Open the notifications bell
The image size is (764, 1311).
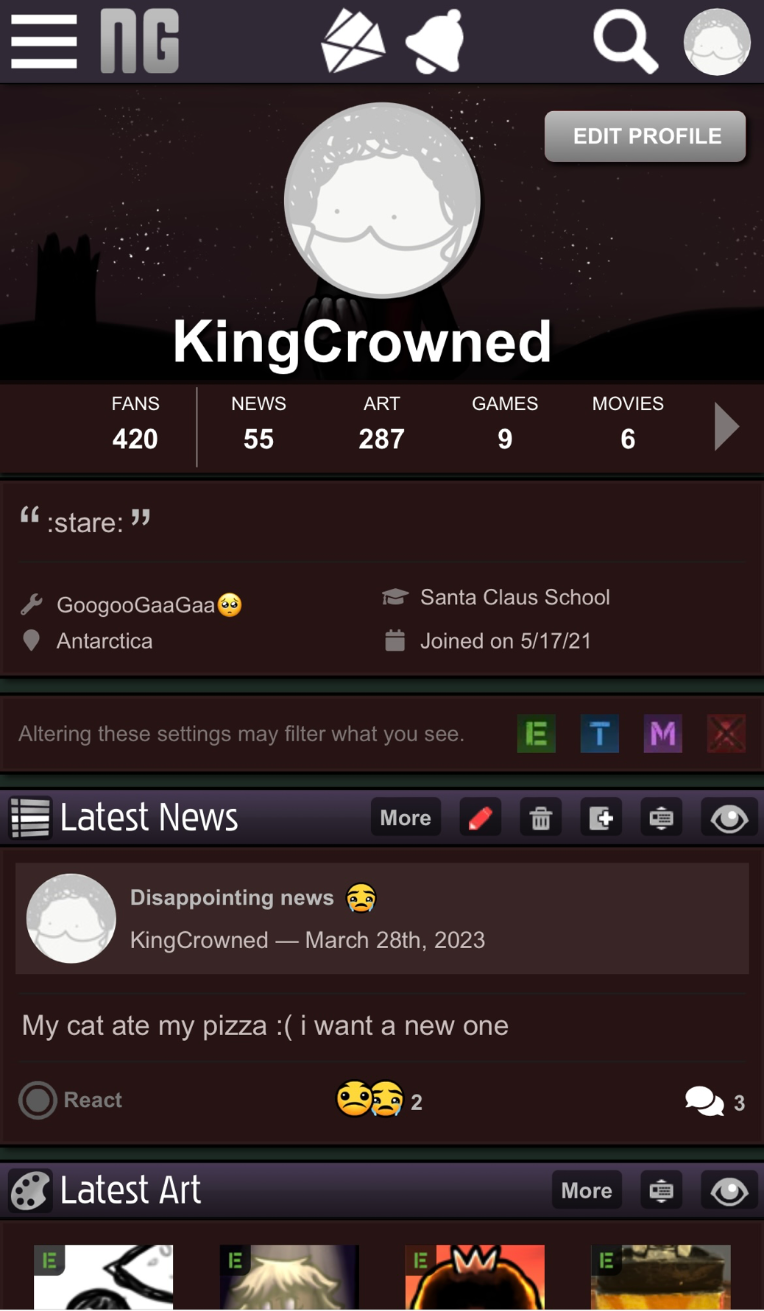[435, 42]
